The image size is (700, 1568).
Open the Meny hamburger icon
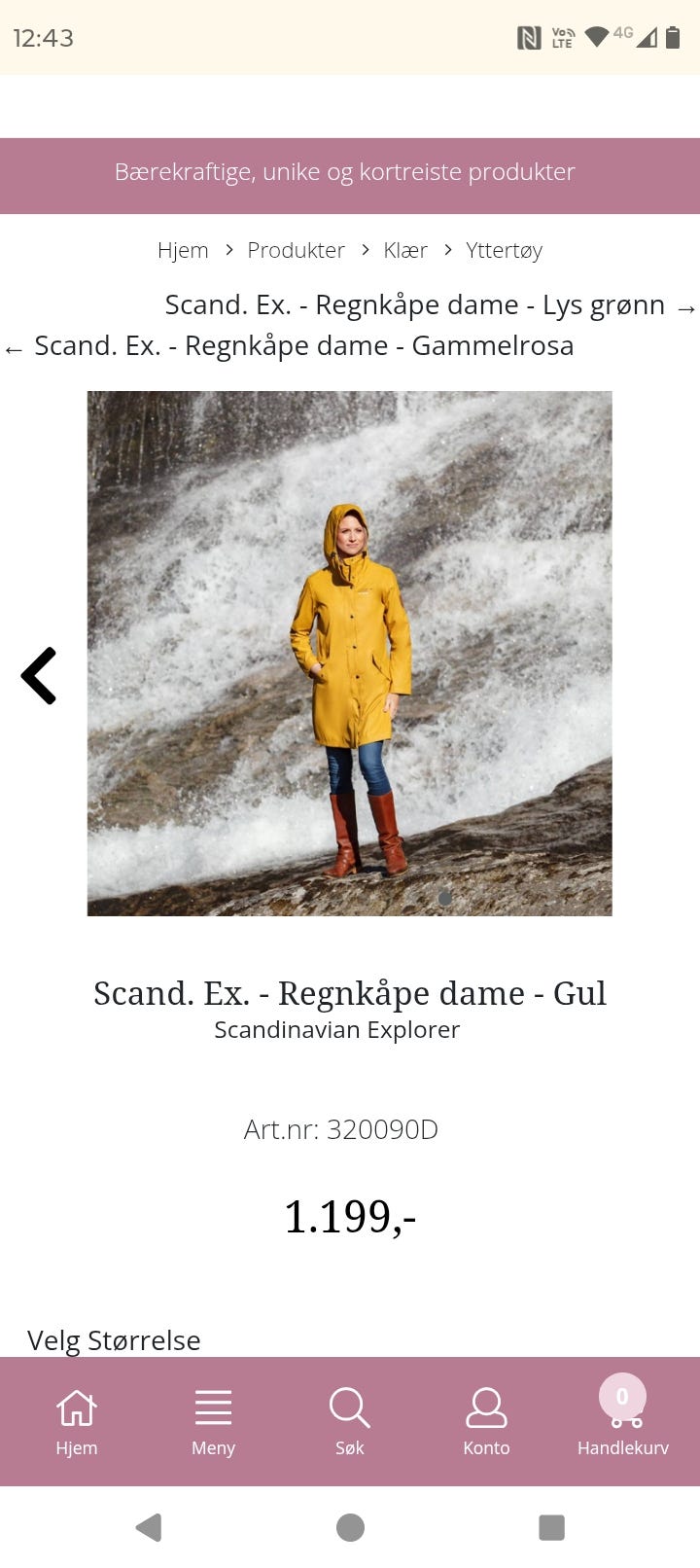(x=212, y=1408)
